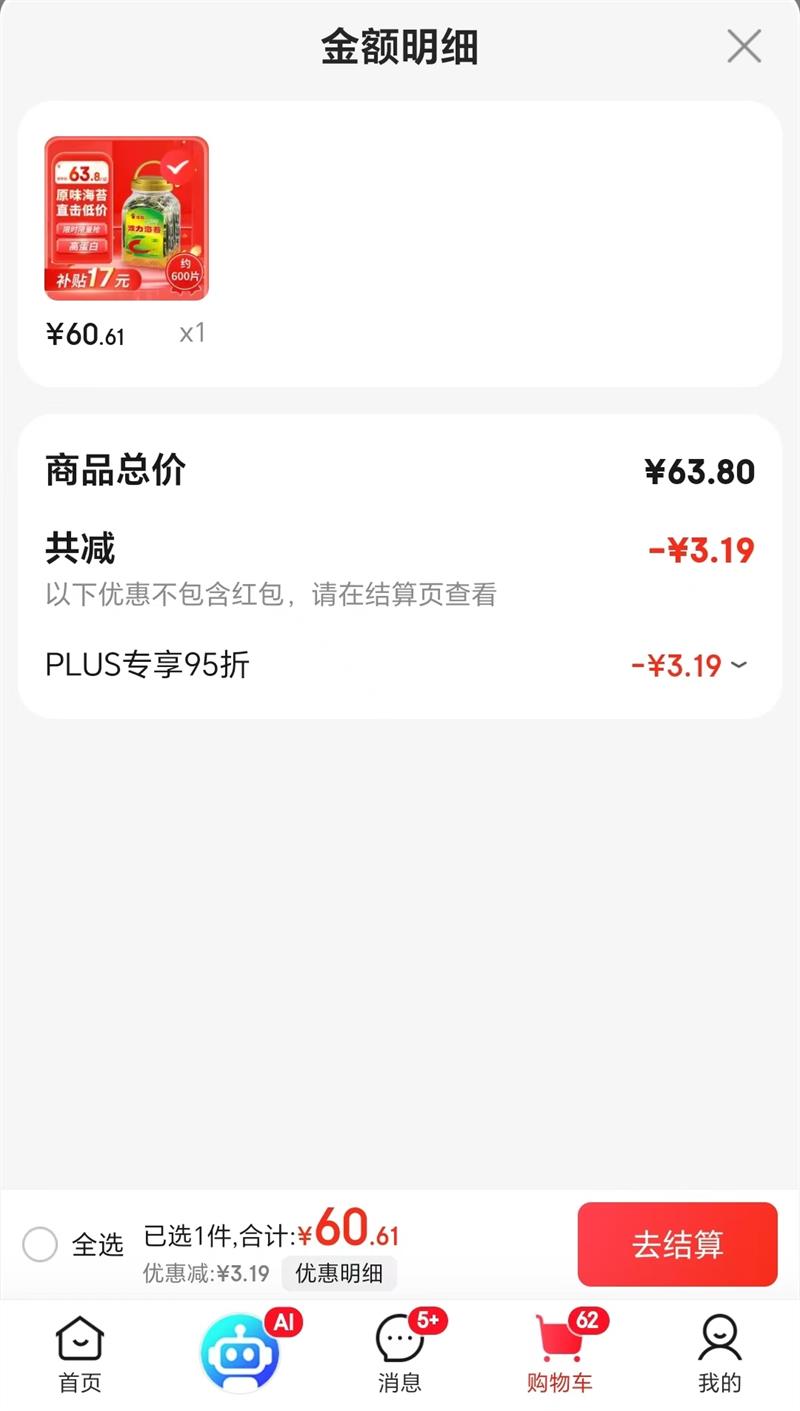The image size is (800, 1411).
Task: Tap the 优惠明细 chip
Action: click(x=339, y=1273)
